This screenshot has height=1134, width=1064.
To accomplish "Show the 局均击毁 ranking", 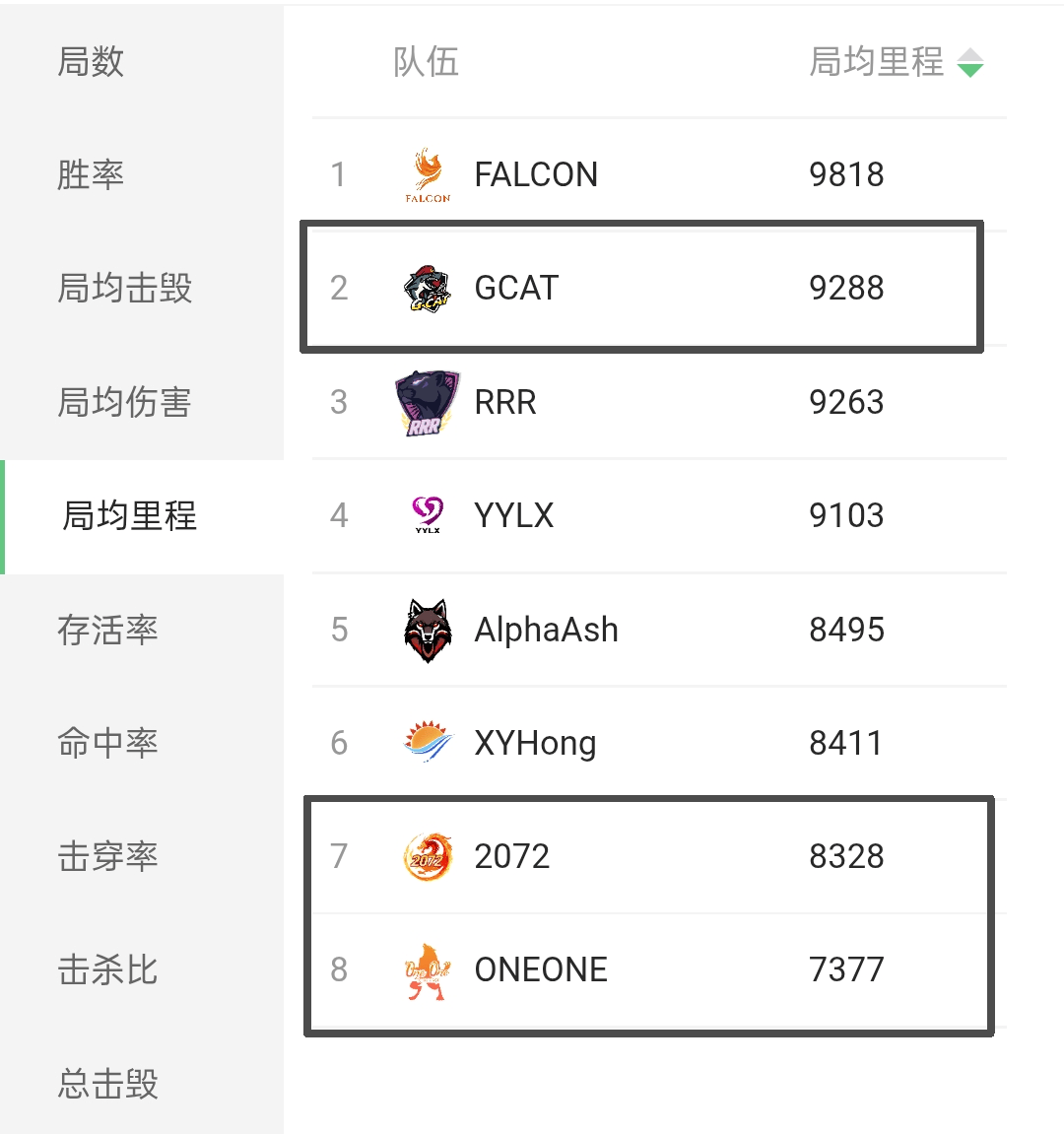I will point(124,289).
